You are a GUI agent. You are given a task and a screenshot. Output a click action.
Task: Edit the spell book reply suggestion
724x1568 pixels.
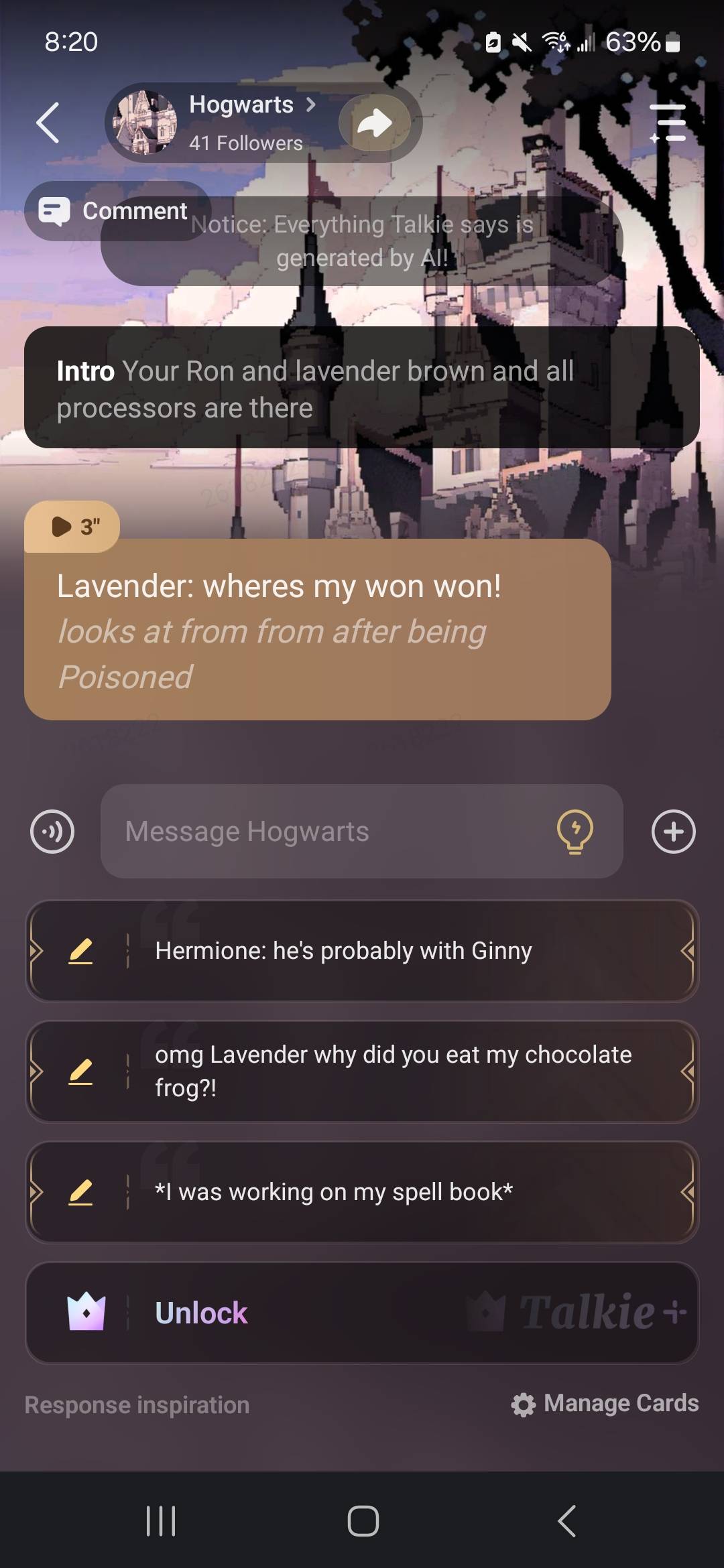[80, 1192]
